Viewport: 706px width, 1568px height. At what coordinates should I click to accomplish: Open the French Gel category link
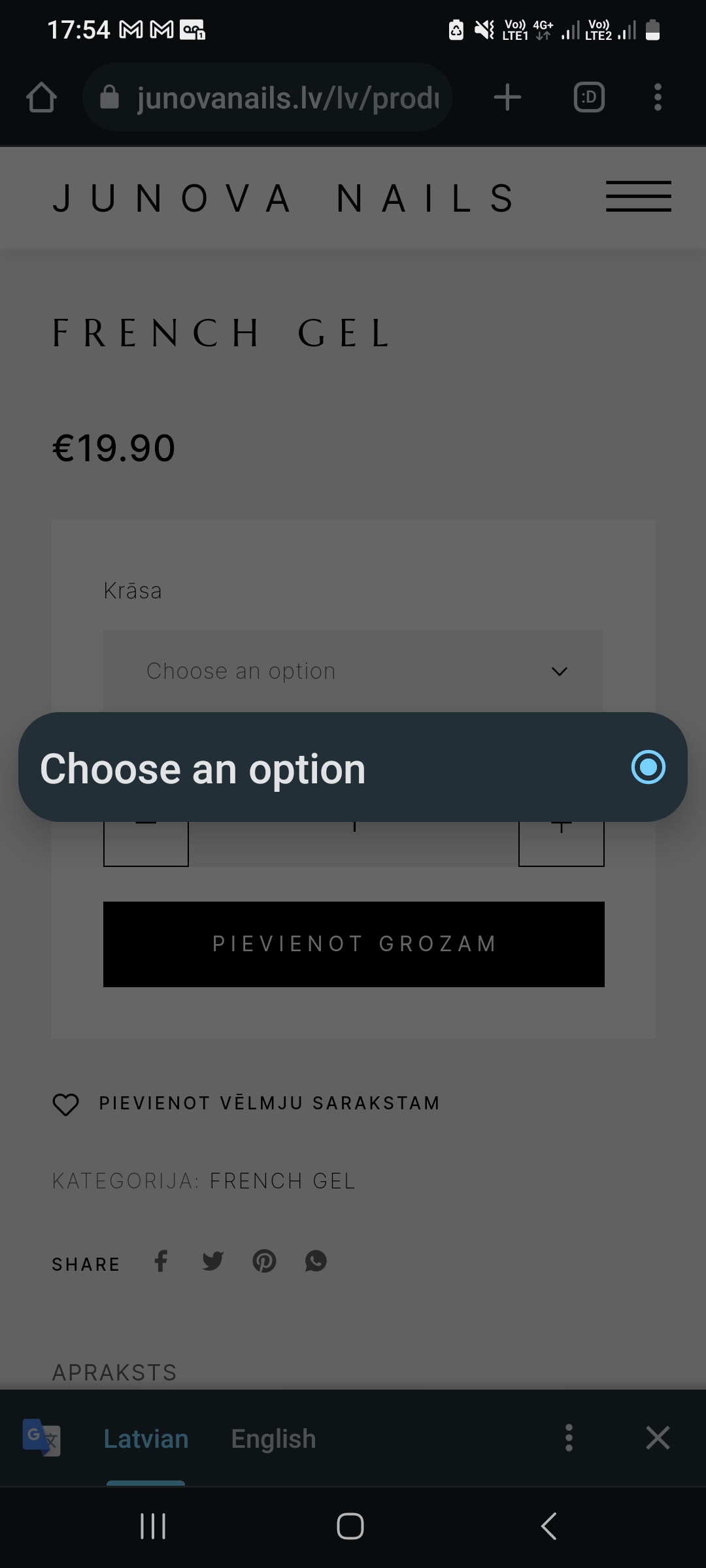(282, 1181)
